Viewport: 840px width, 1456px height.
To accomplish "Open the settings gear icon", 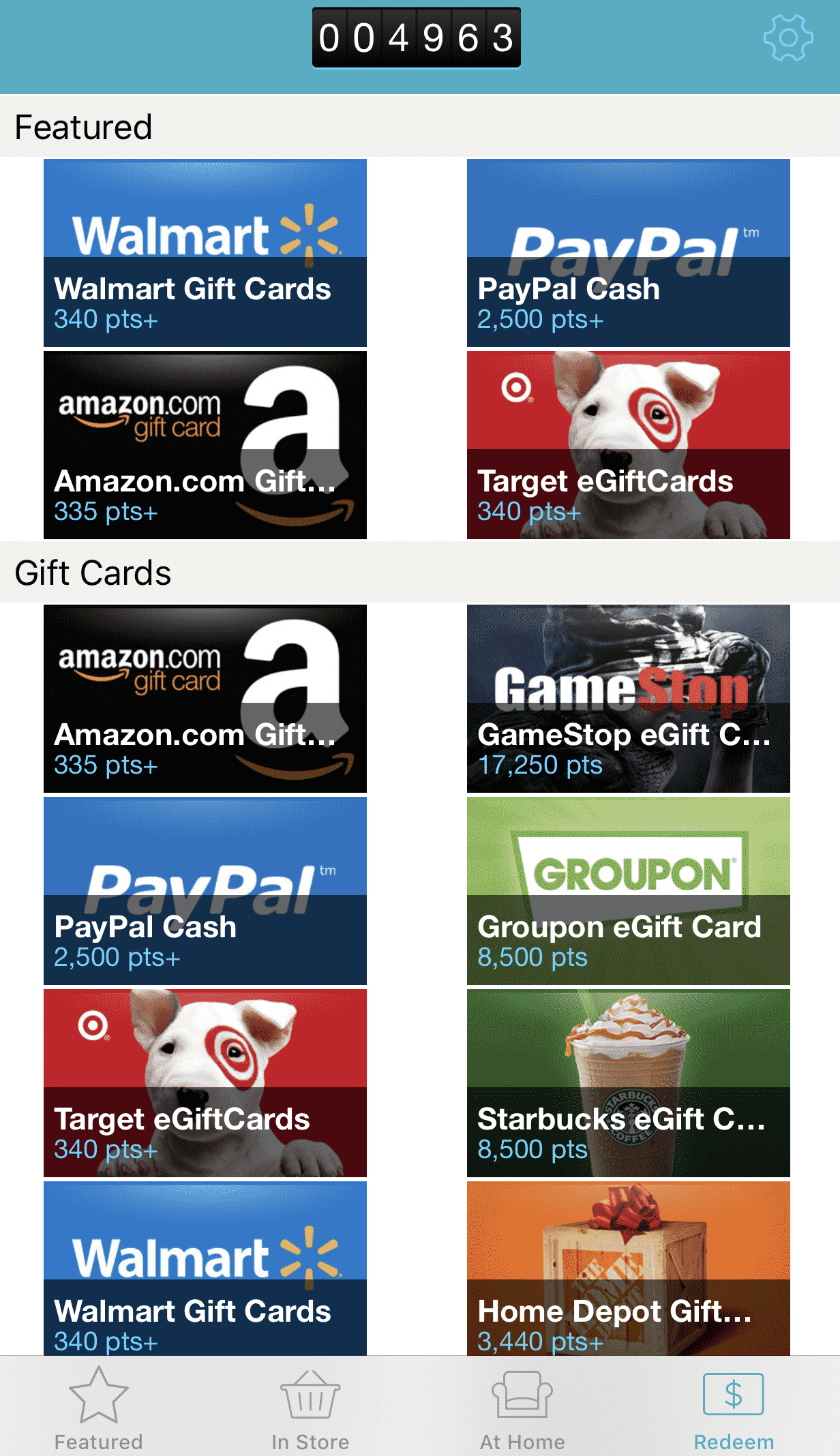I will [x=787, y=37].
